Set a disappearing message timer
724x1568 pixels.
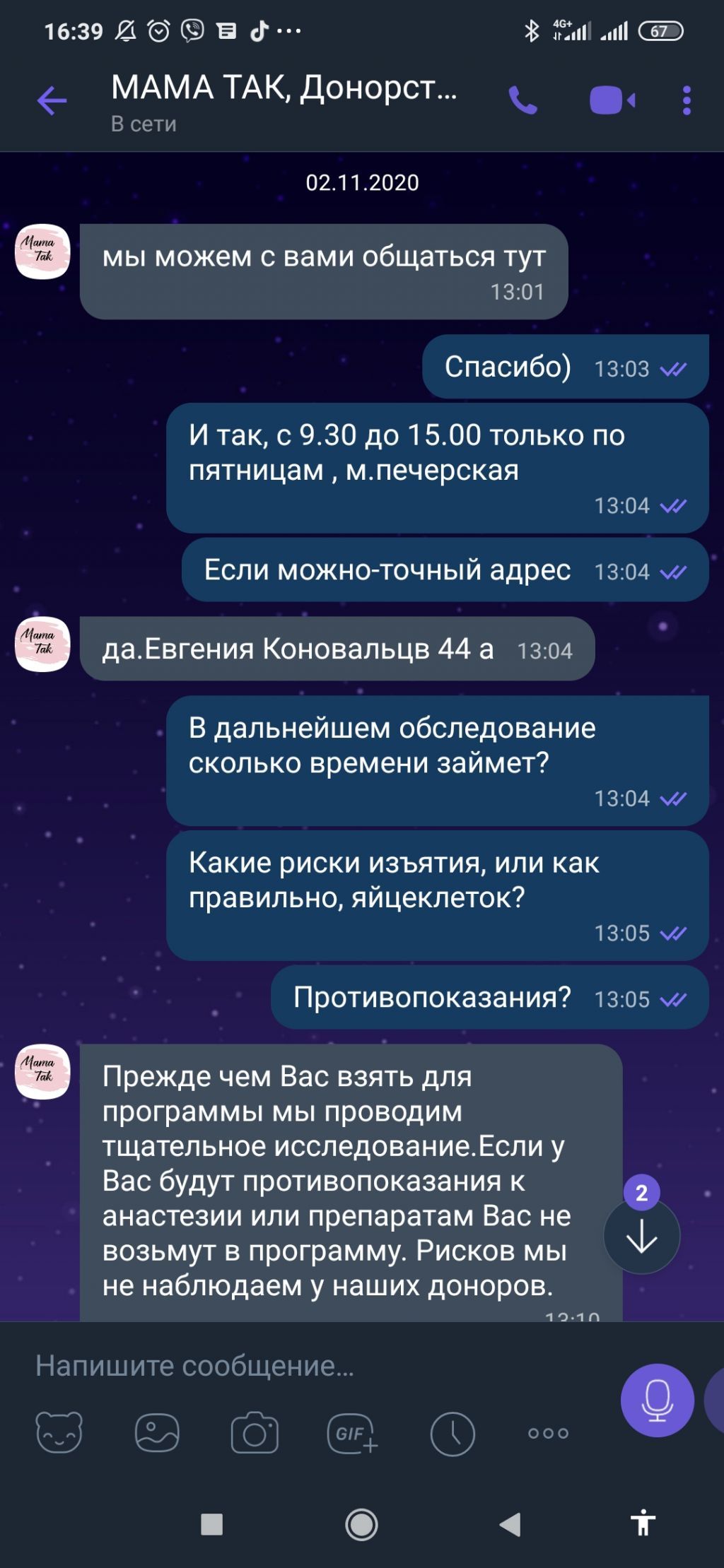452,1433
